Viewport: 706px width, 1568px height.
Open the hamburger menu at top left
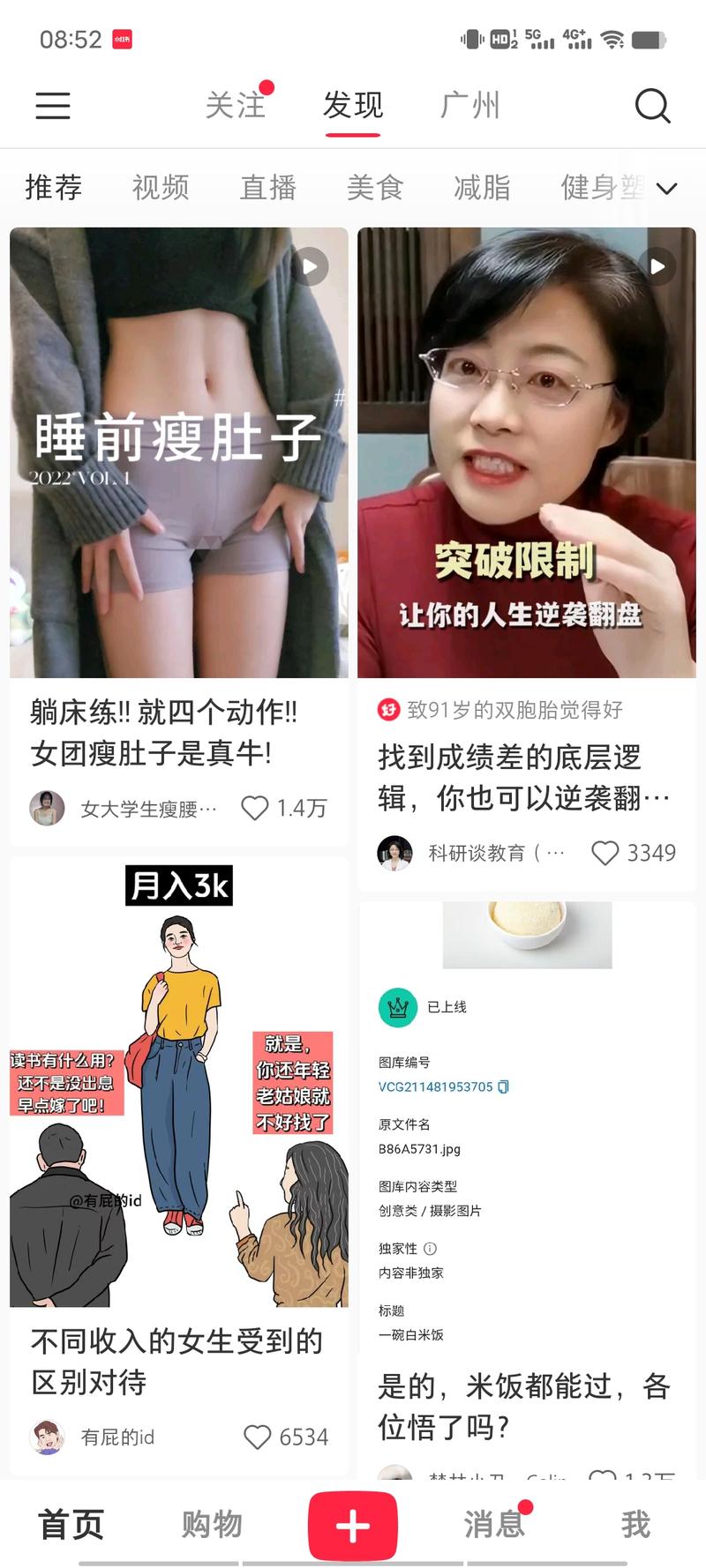point(52,106)
